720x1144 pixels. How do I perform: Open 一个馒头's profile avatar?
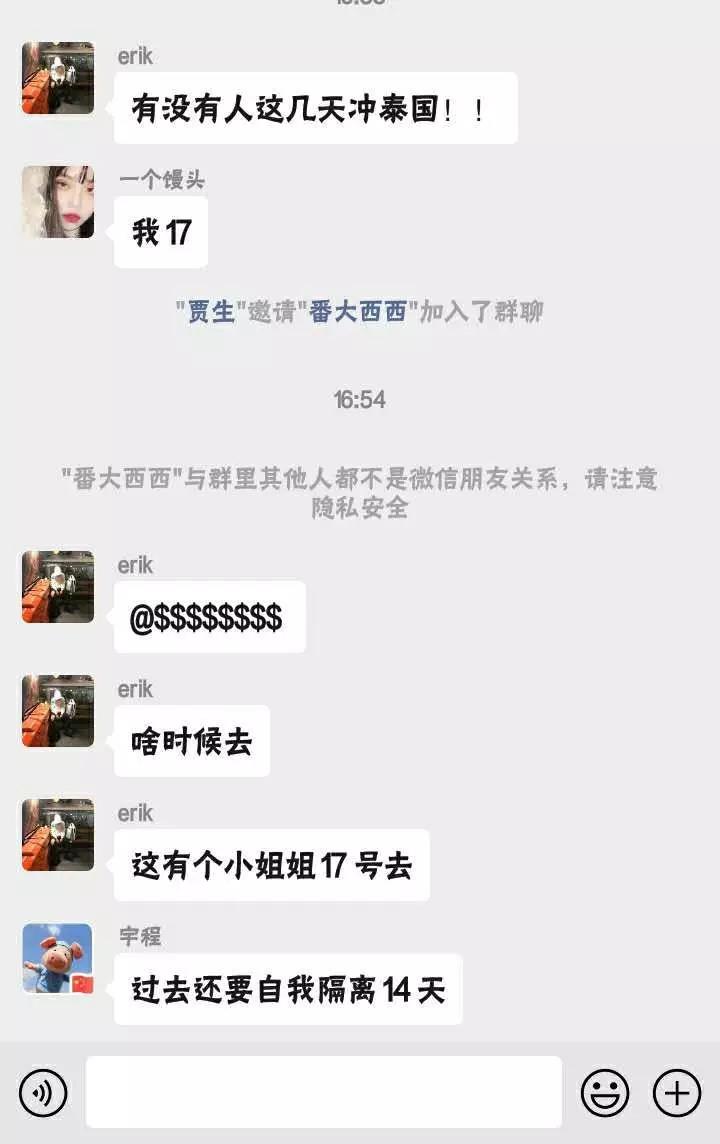click(x=58, y=202)
